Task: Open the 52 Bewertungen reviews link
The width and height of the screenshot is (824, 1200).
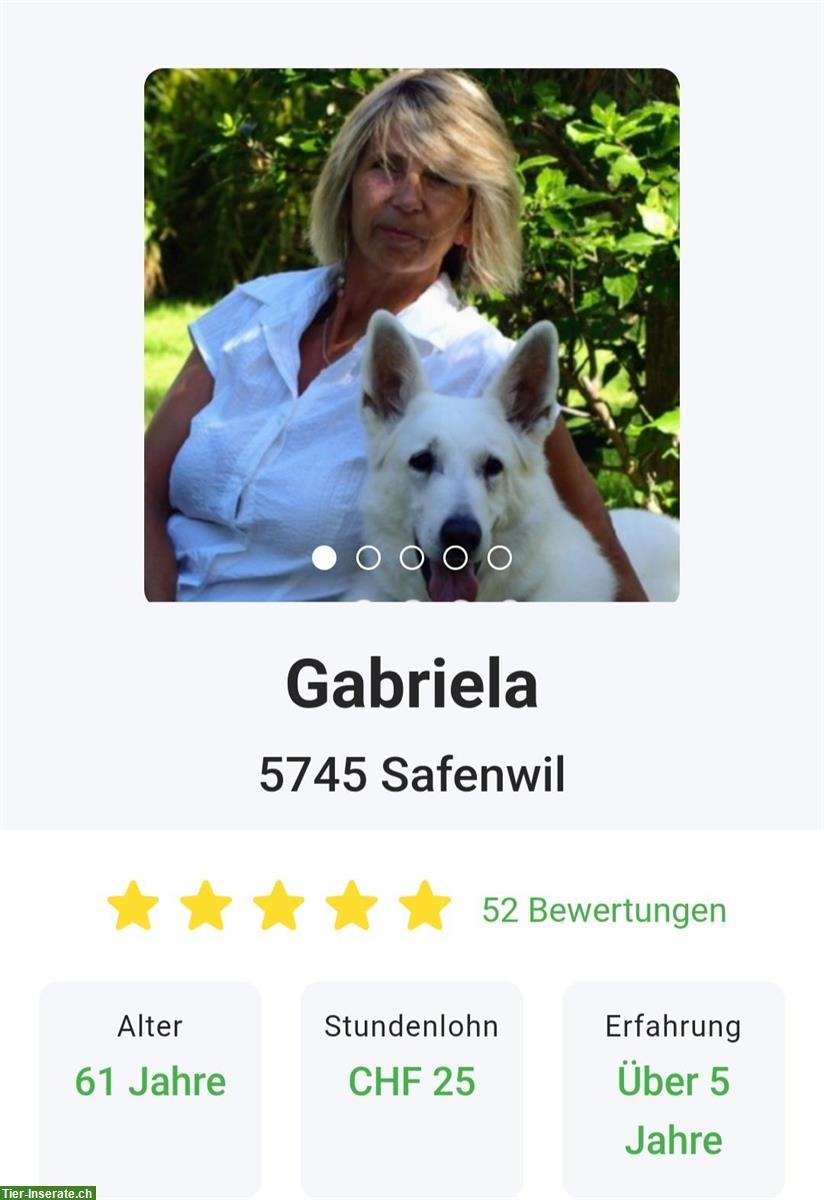Action: (x=603, y=910)
